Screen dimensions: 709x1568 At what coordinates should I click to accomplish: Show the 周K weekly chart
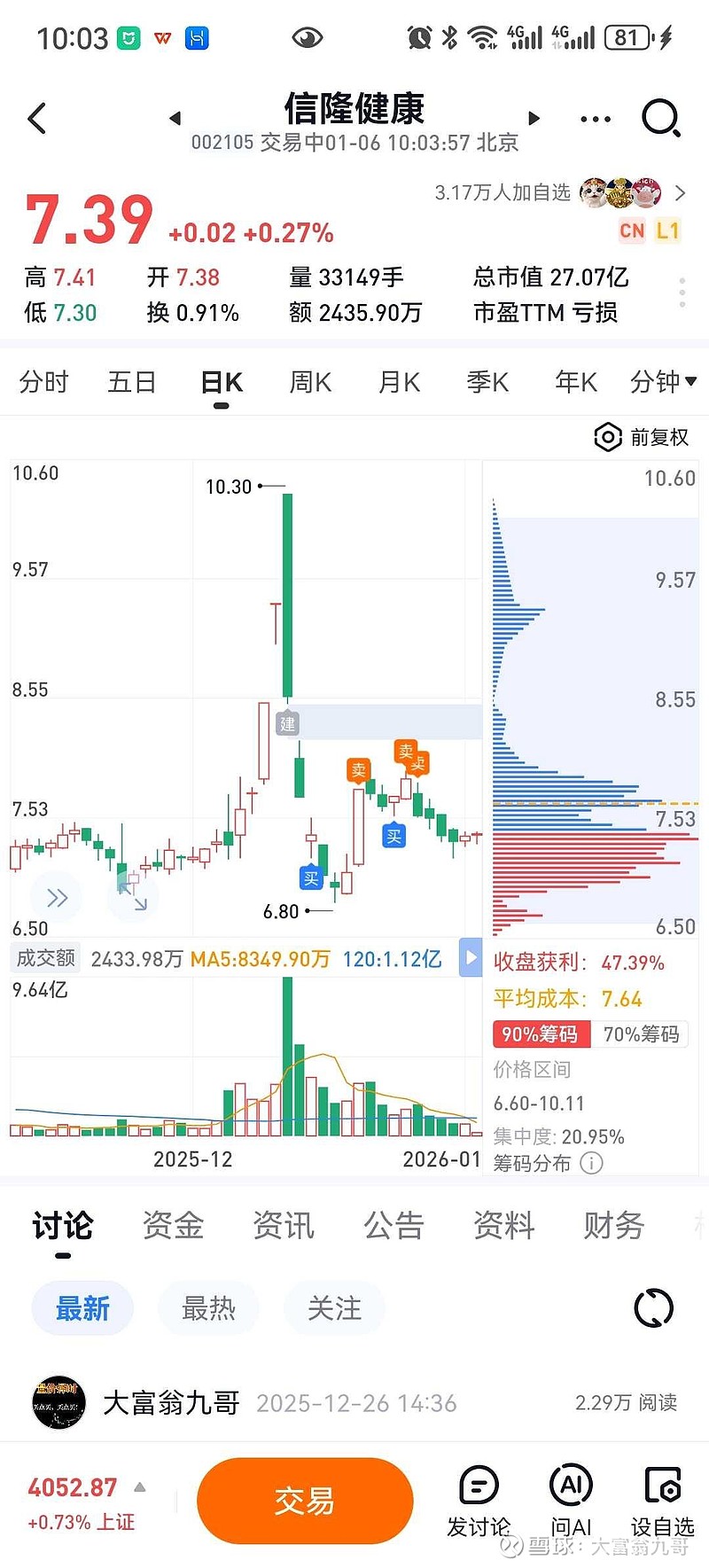pos(310,382)
